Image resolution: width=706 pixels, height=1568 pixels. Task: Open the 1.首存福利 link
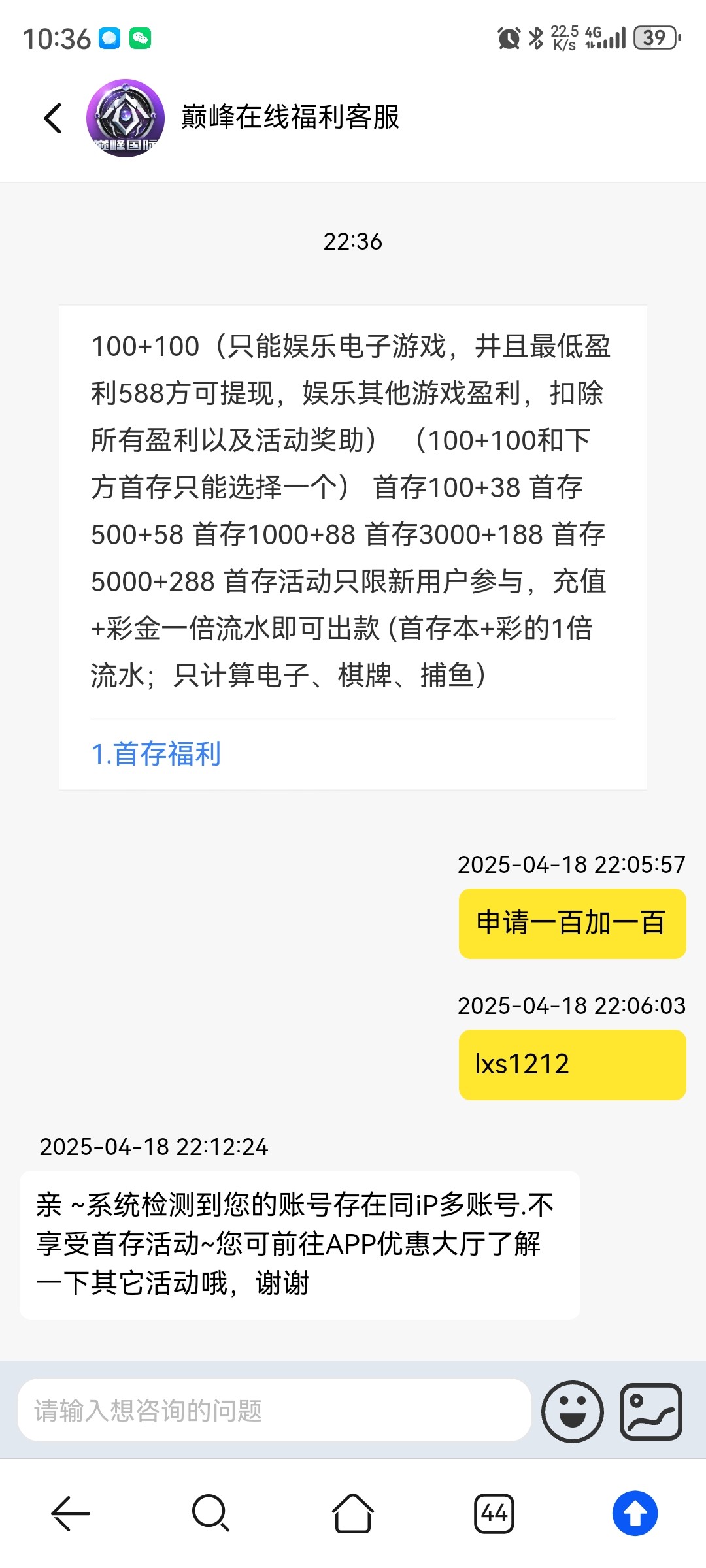click(x=156, y=754)
